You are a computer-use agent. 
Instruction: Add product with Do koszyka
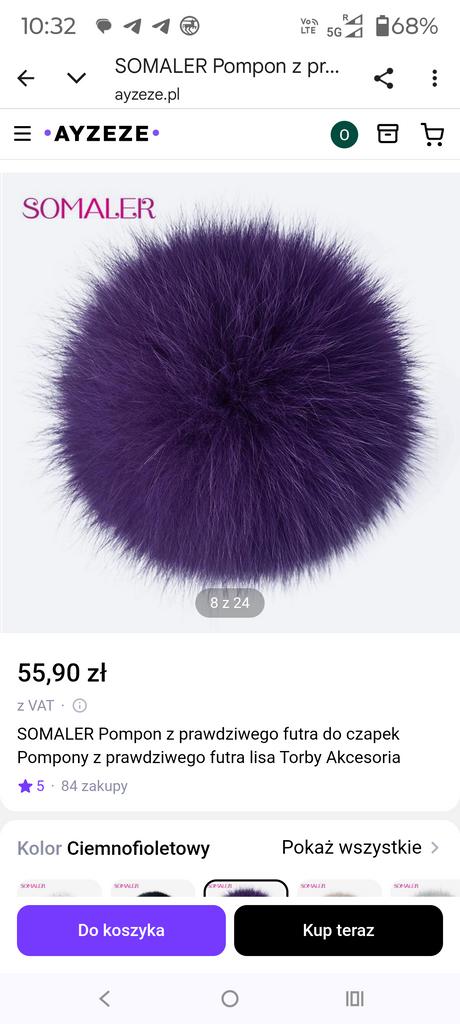click(121, 930)
